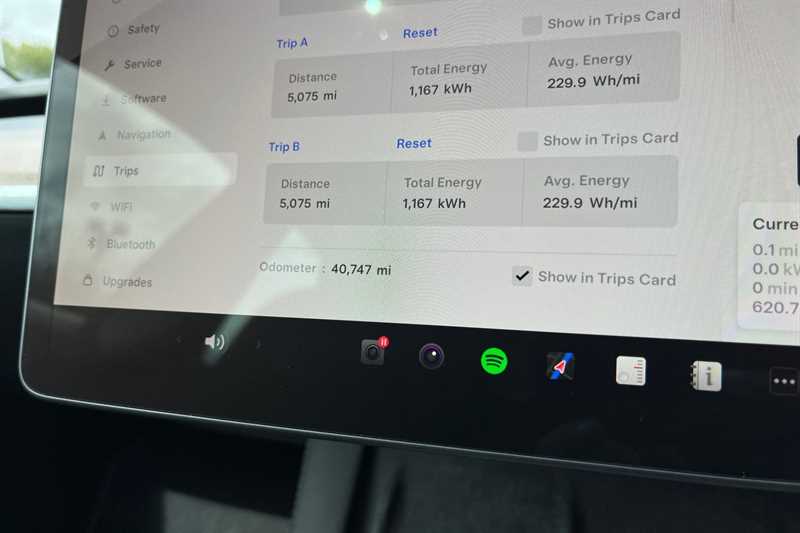Open the manual info app

[706, 376]
